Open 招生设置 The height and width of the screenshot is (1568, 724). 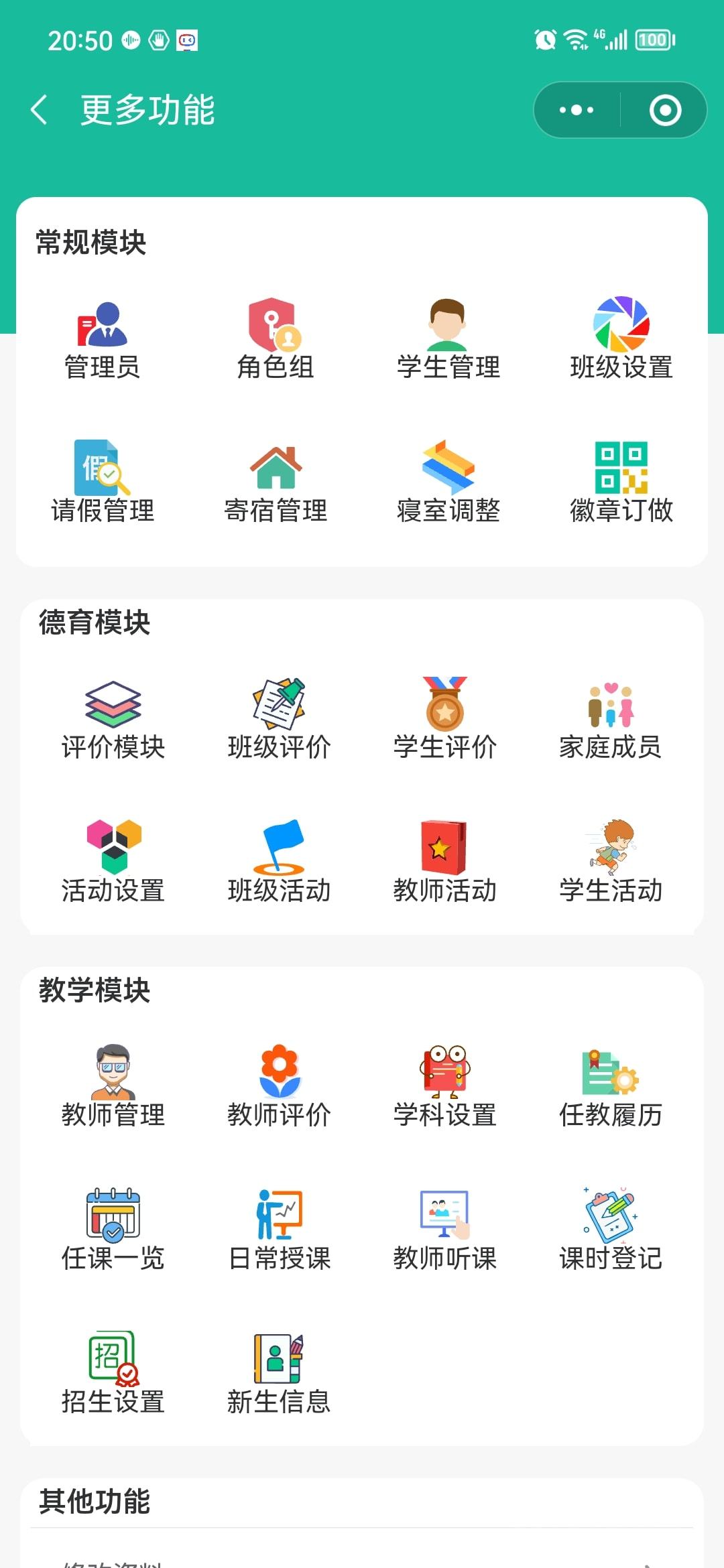coord(113,1374)
